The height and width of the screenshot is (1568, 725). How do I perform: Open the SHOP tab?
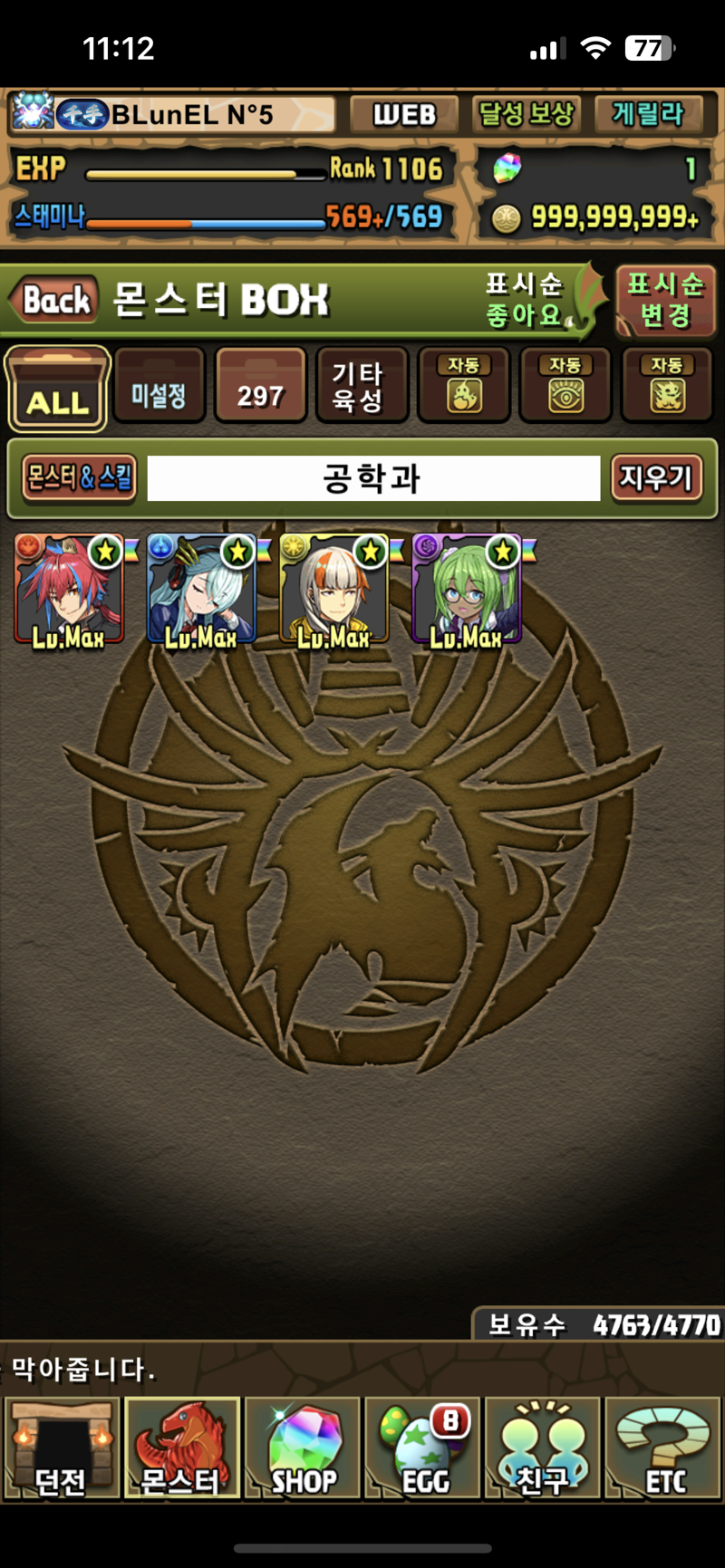303,1448
